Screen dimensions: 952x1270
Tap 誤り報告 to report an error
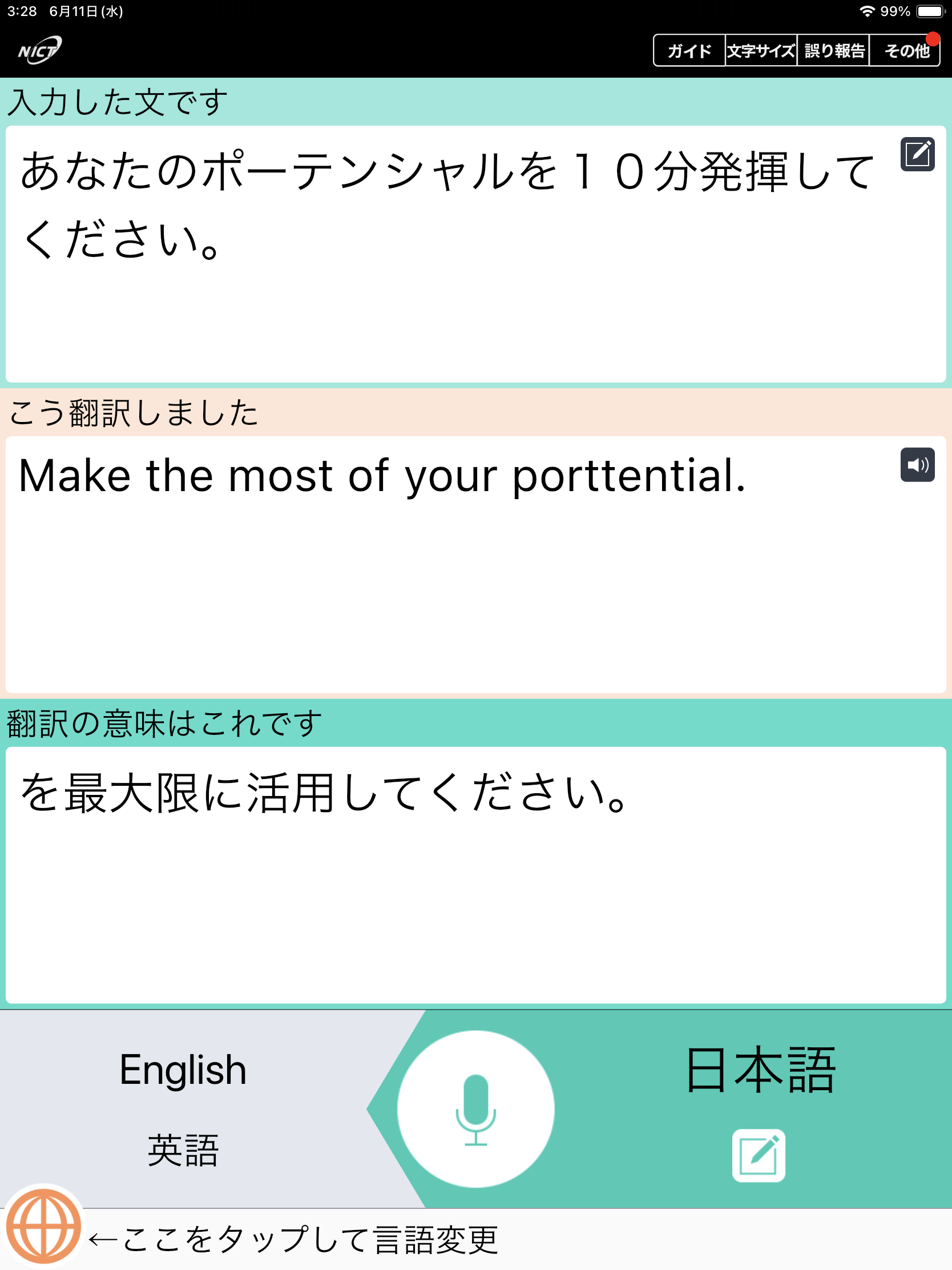[833, 50]
